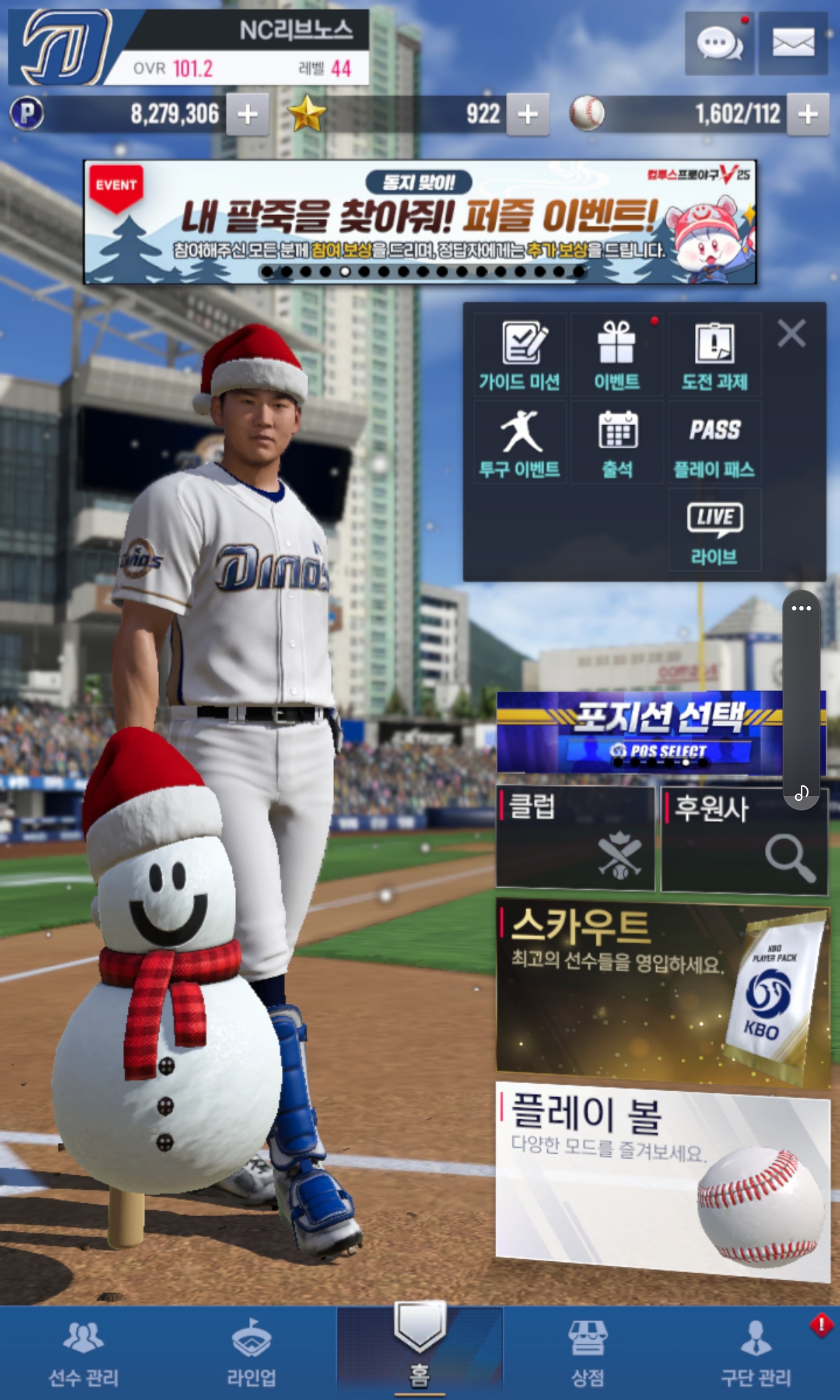Viewport: 840px width, 1400px height.
Task: Close the quick menu panel
Action: pos(792,333)
